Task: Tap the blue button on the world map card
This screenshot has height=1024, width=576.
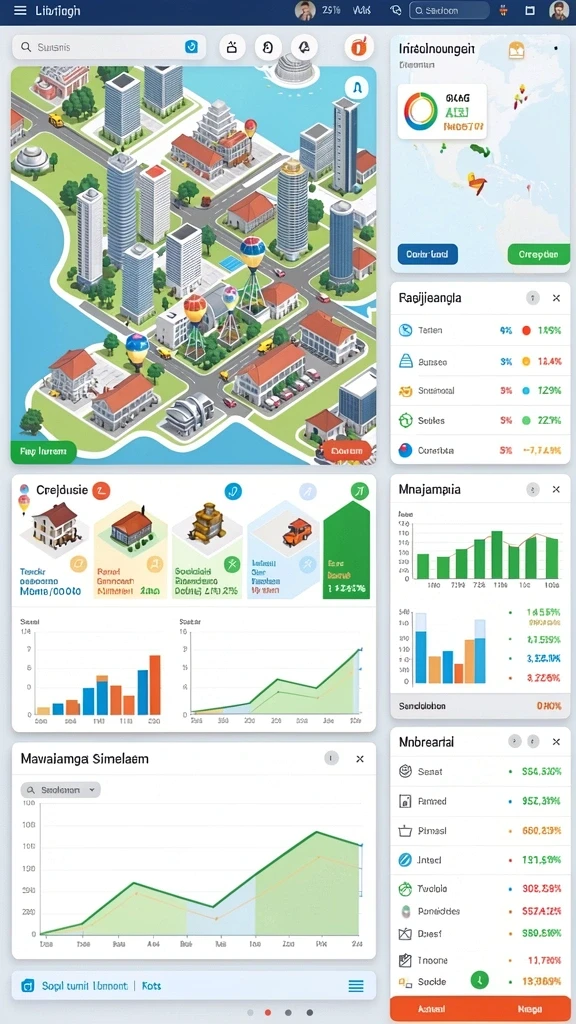Action: (427, 254)
